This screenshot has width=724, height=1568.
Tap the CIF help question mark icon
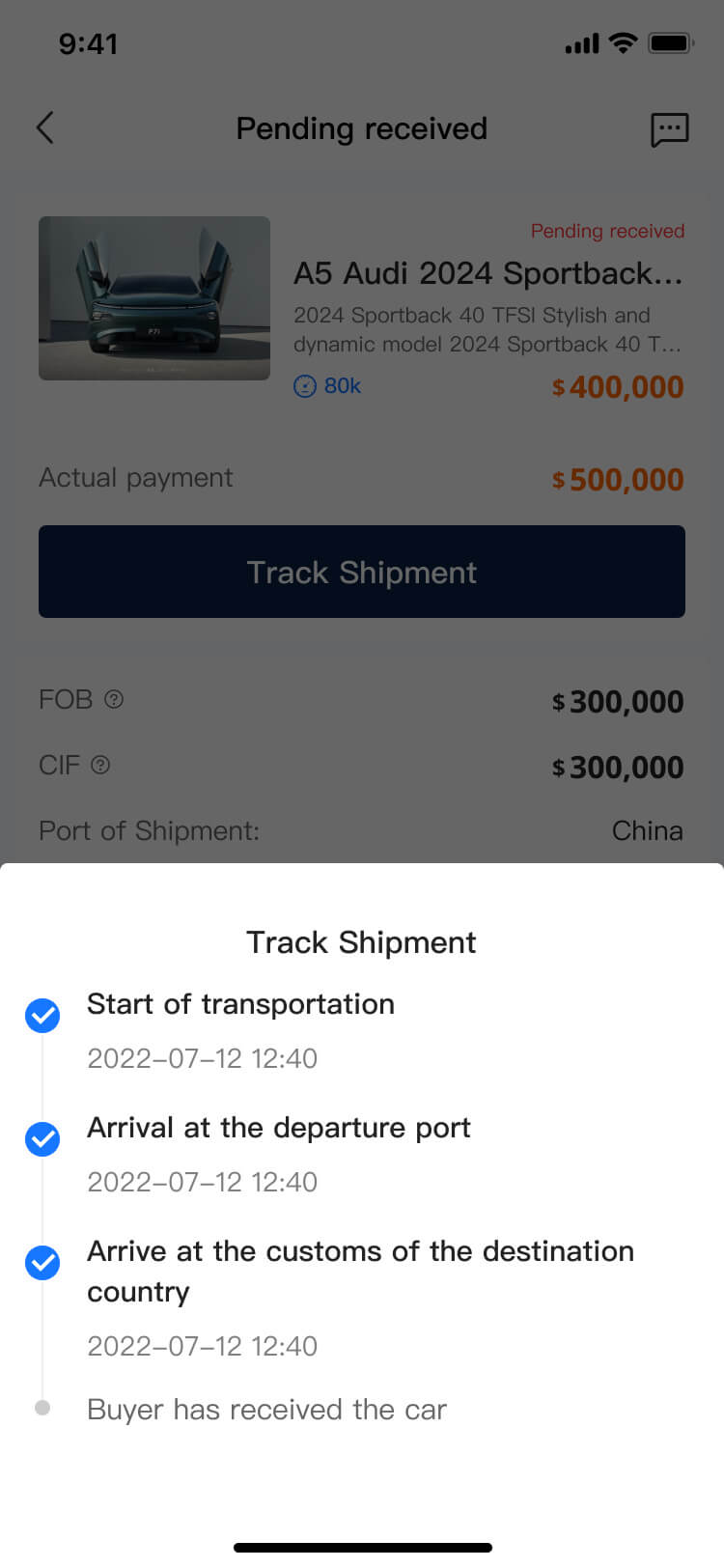coord(101,766)
